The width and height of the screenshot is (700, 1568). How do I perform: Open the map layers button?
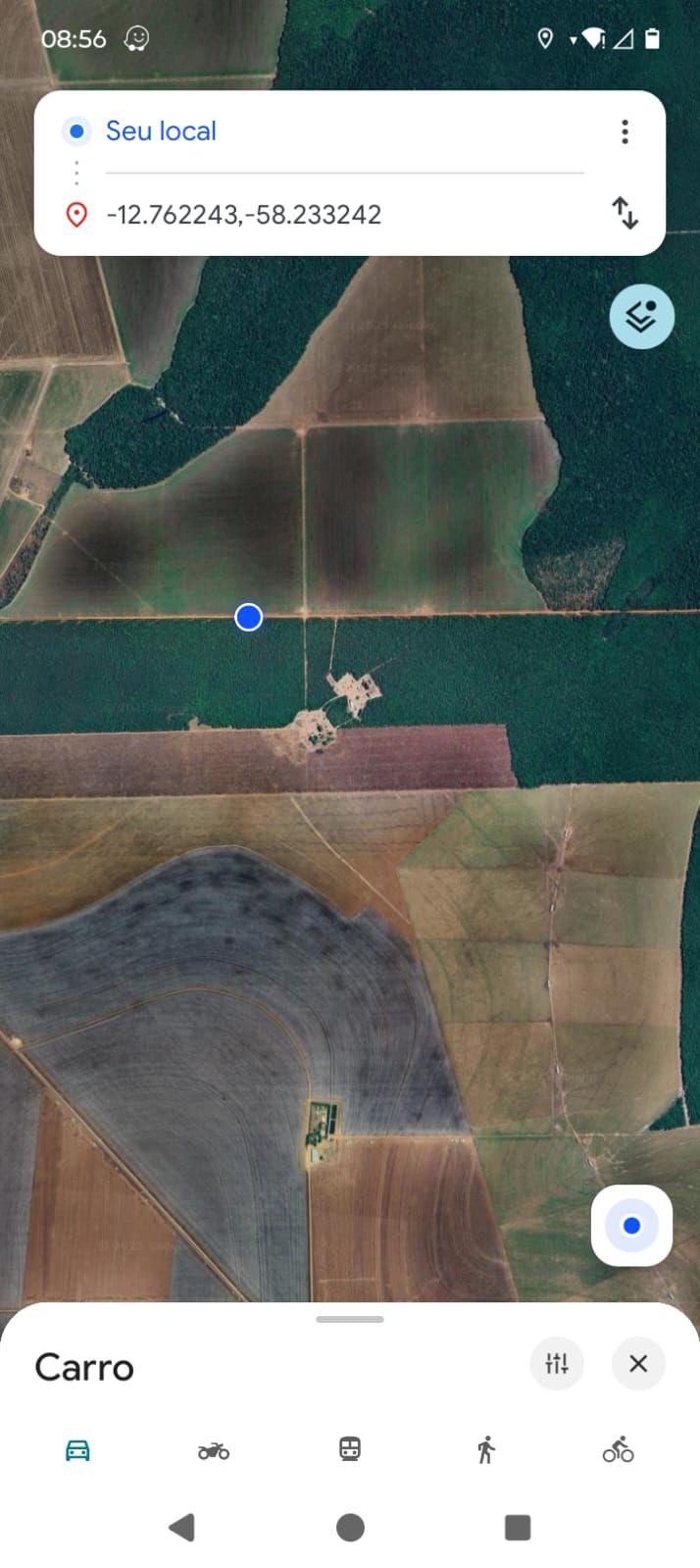coord(641,317)
